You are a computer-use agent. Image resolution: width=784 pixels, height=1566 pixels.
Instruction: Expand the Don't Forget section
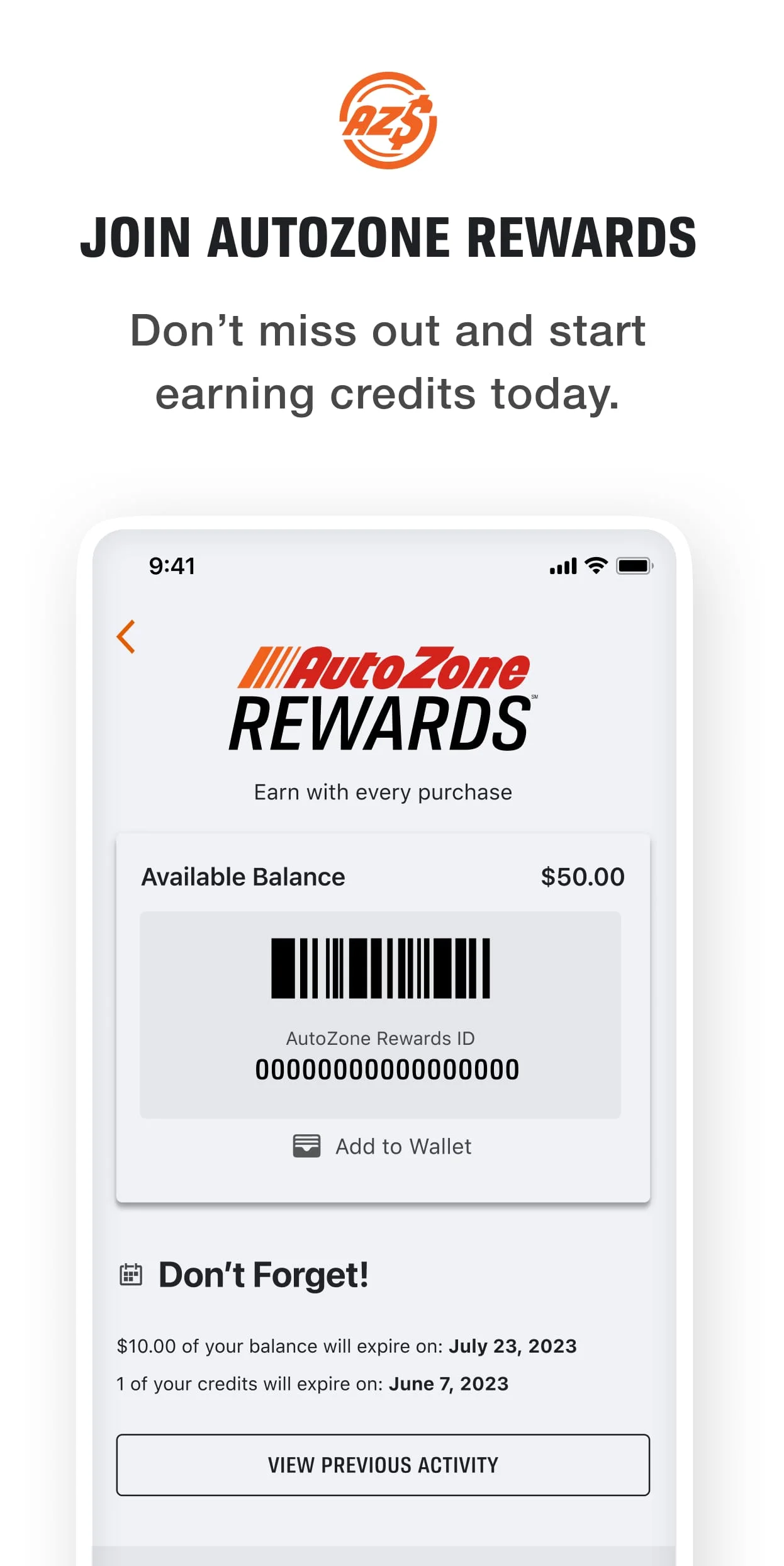click(264, 1275)
